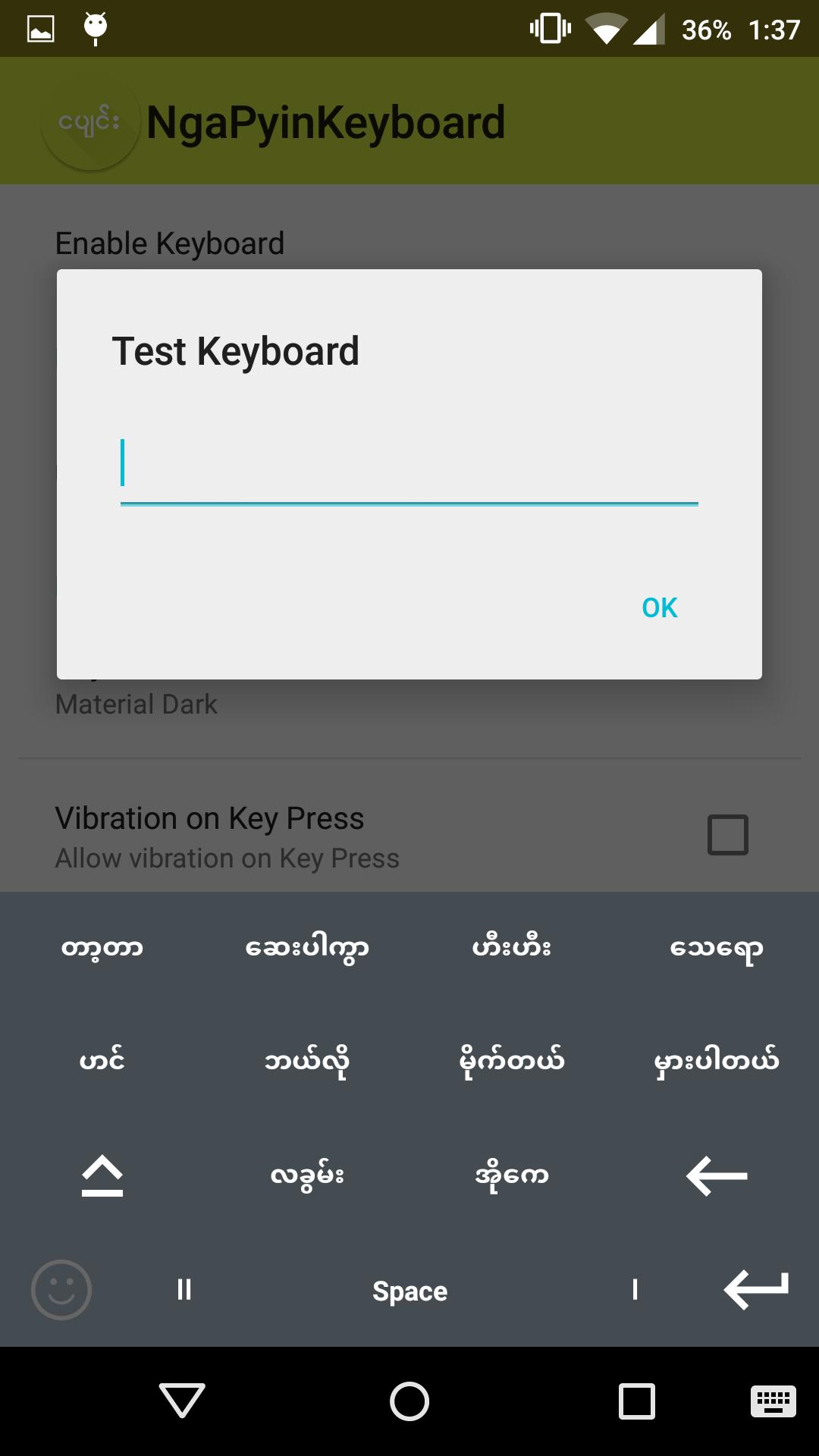Viewport: 819px width, 1456px height.
Task: Open the Material Dark theme setting
Action: click(136, 704)
